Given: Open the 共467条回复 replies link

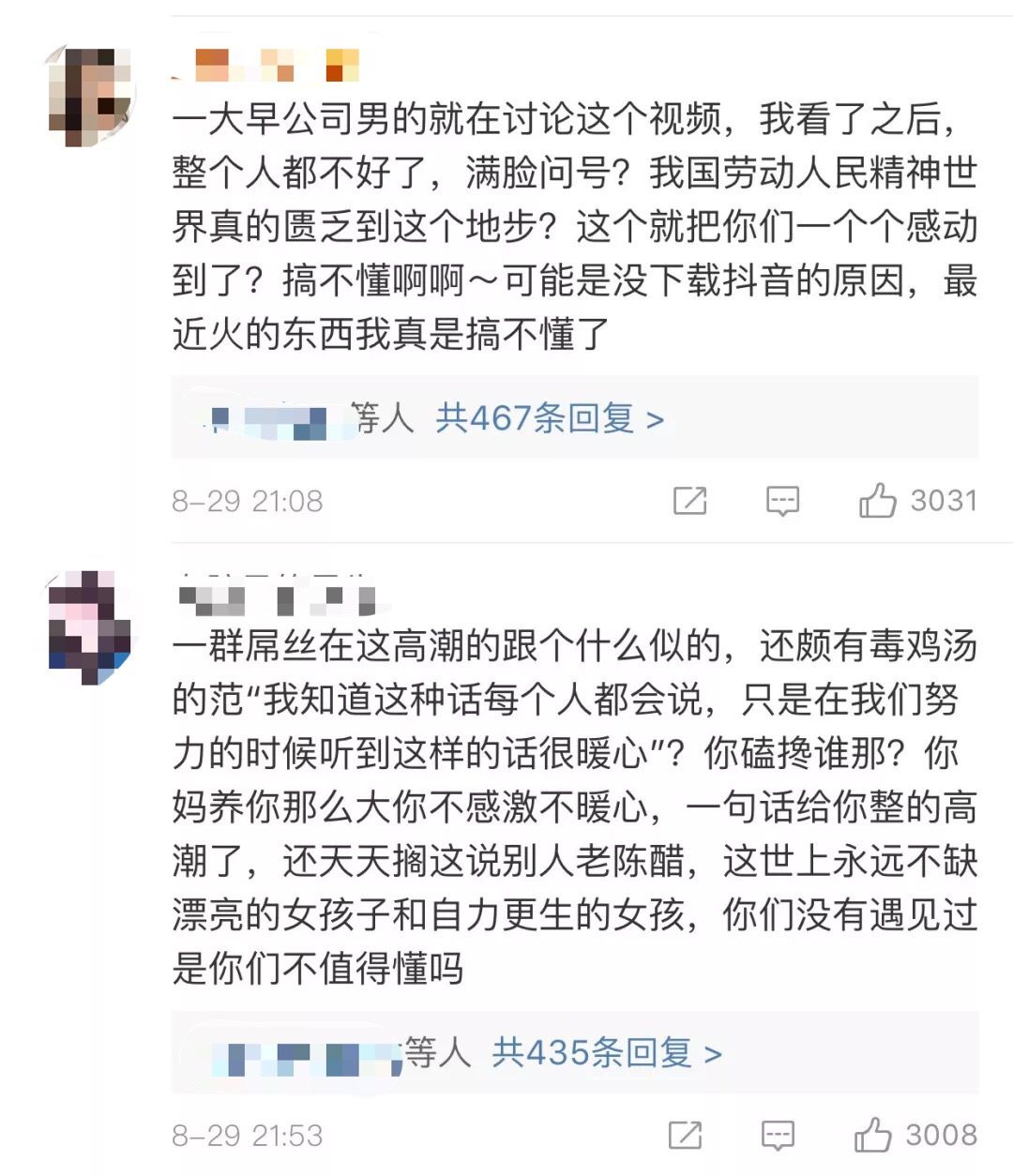Looking at the screenshot, I should (549, 418).
